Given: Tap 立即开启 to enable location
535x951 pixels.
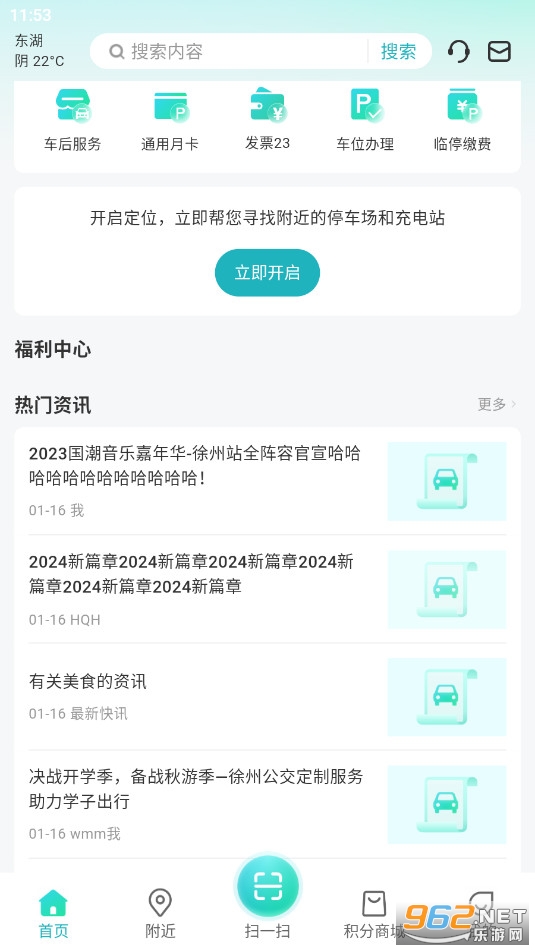Looking at the screenshot, I should 268,273.
